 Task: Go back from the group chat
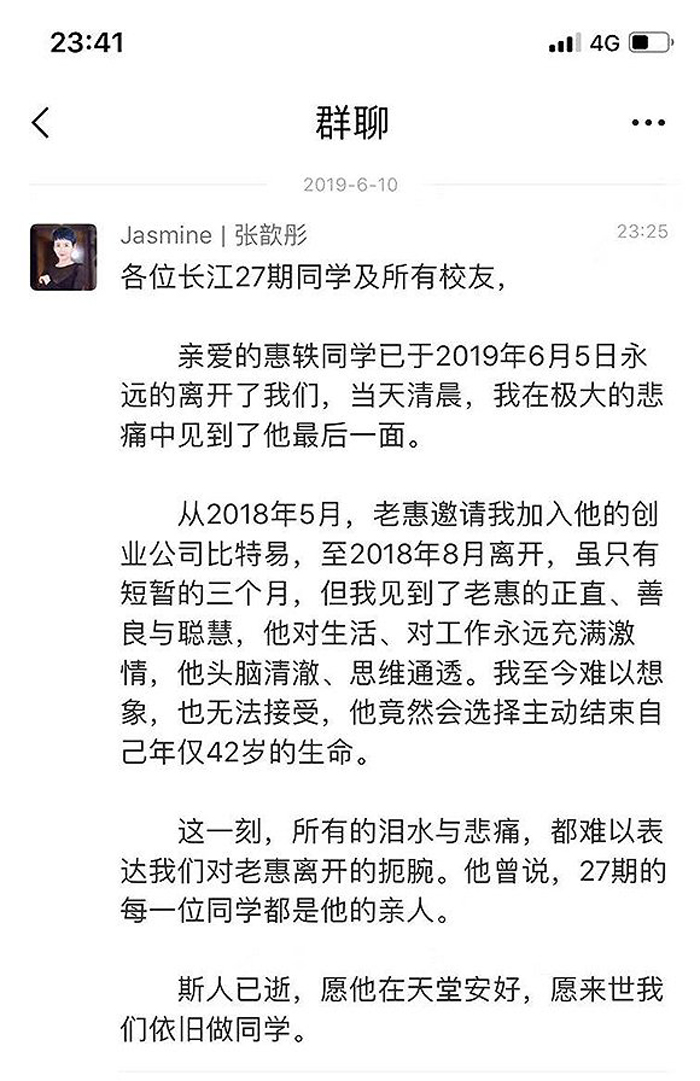click(40, 123)
